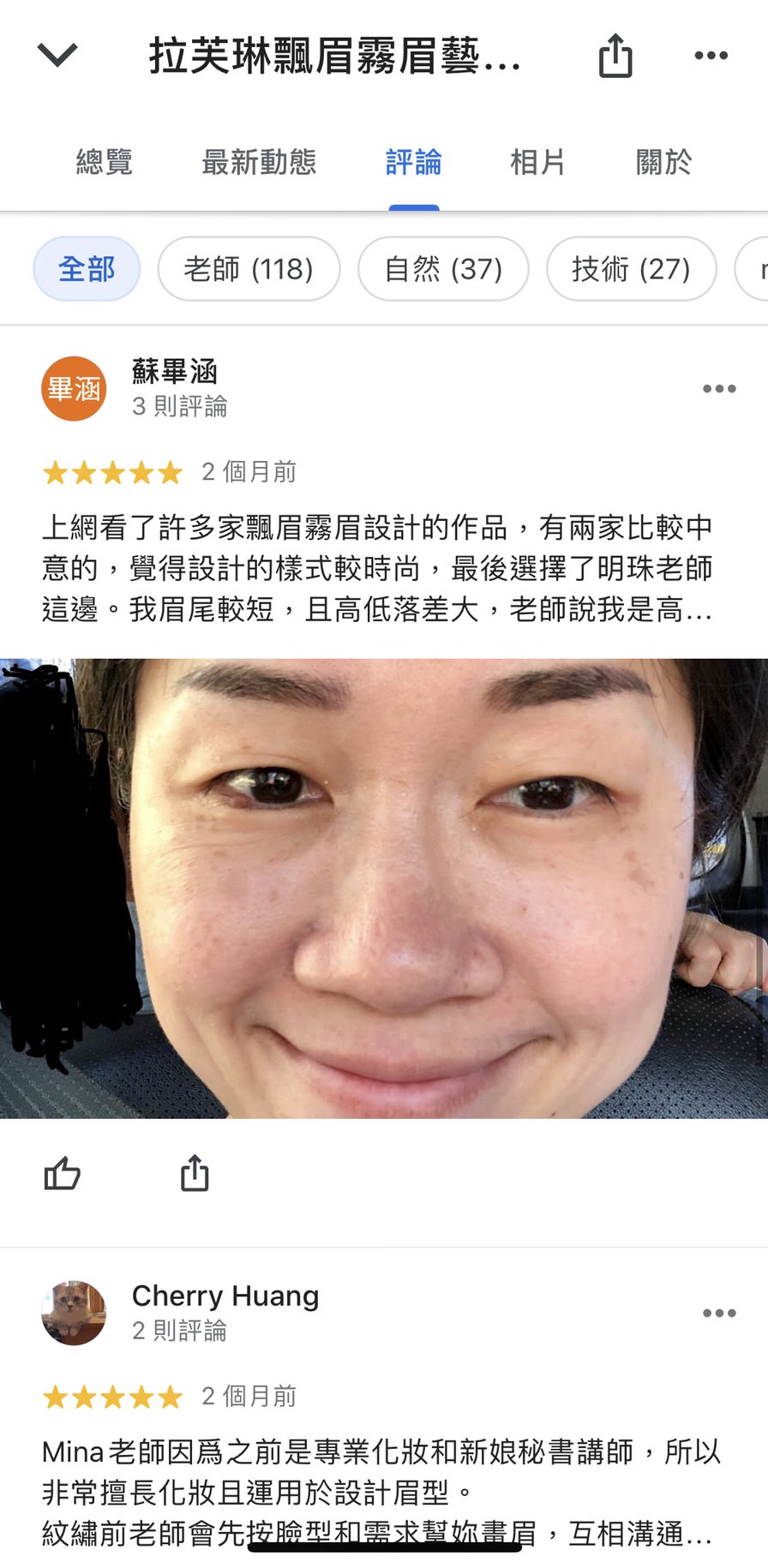Open the 關於 tab
Viewport: 768px width, 1568px height.
(663, 162)
